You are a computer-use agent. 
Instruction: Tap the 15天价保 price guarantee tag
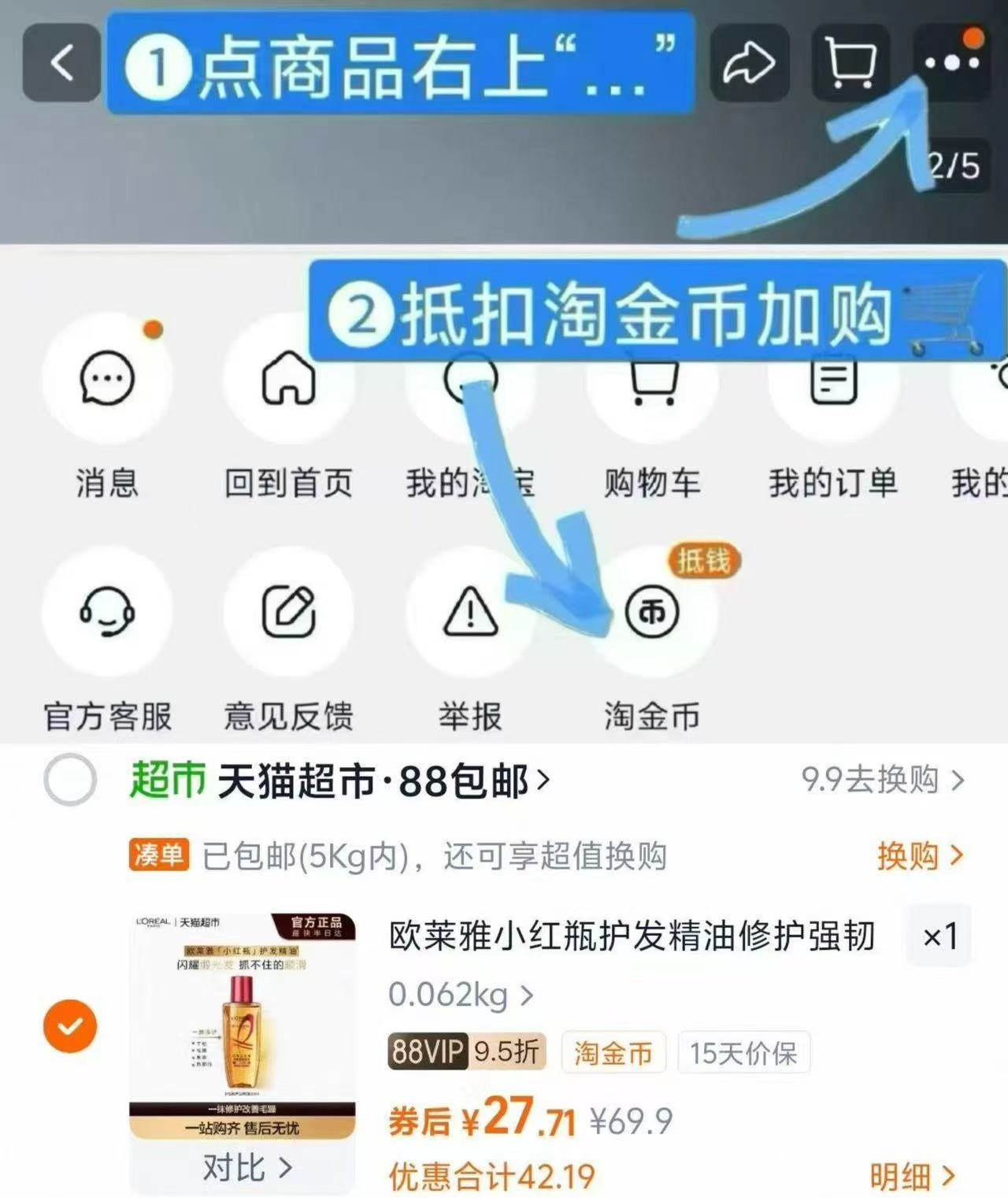743,1051
